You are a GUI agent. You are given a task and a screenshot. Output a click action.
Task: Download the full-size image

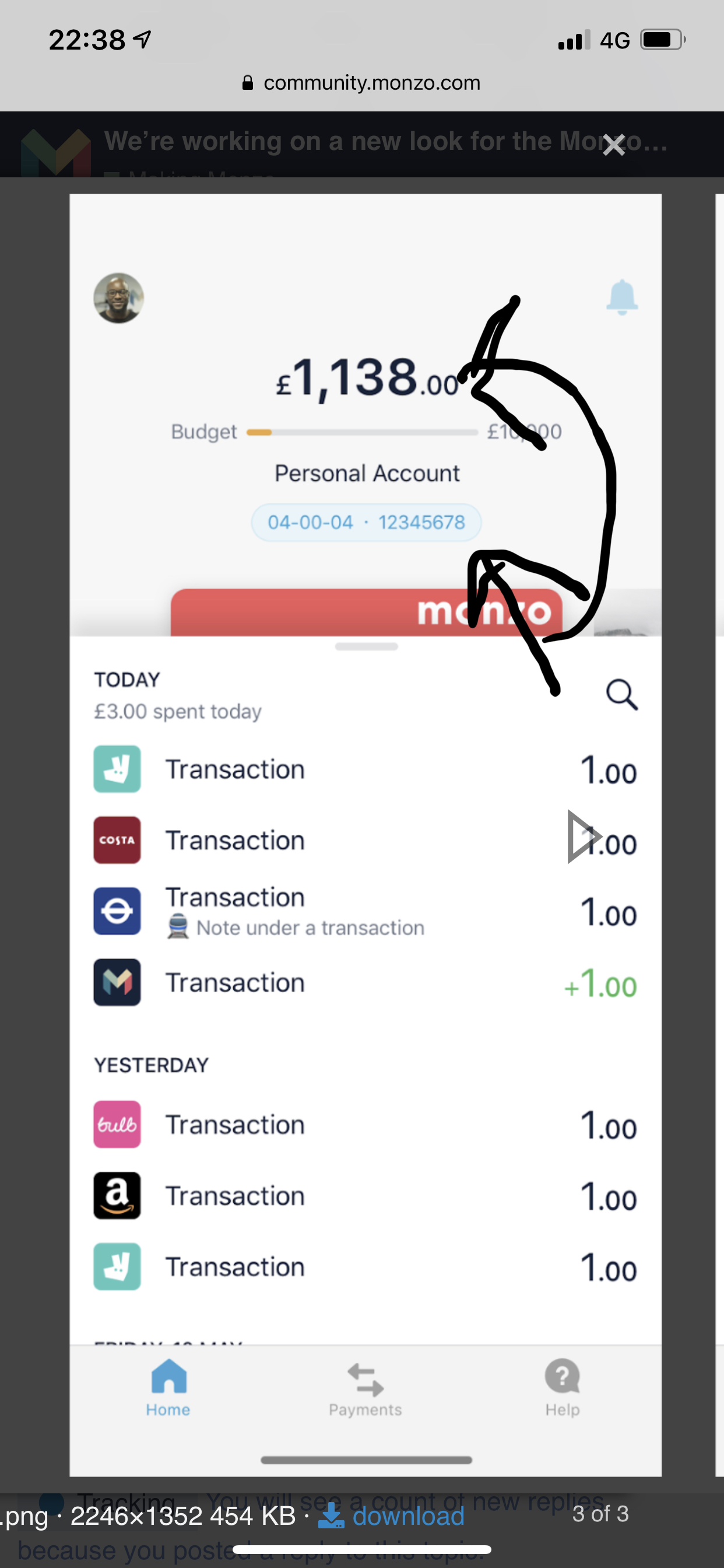pos(392,1515)
